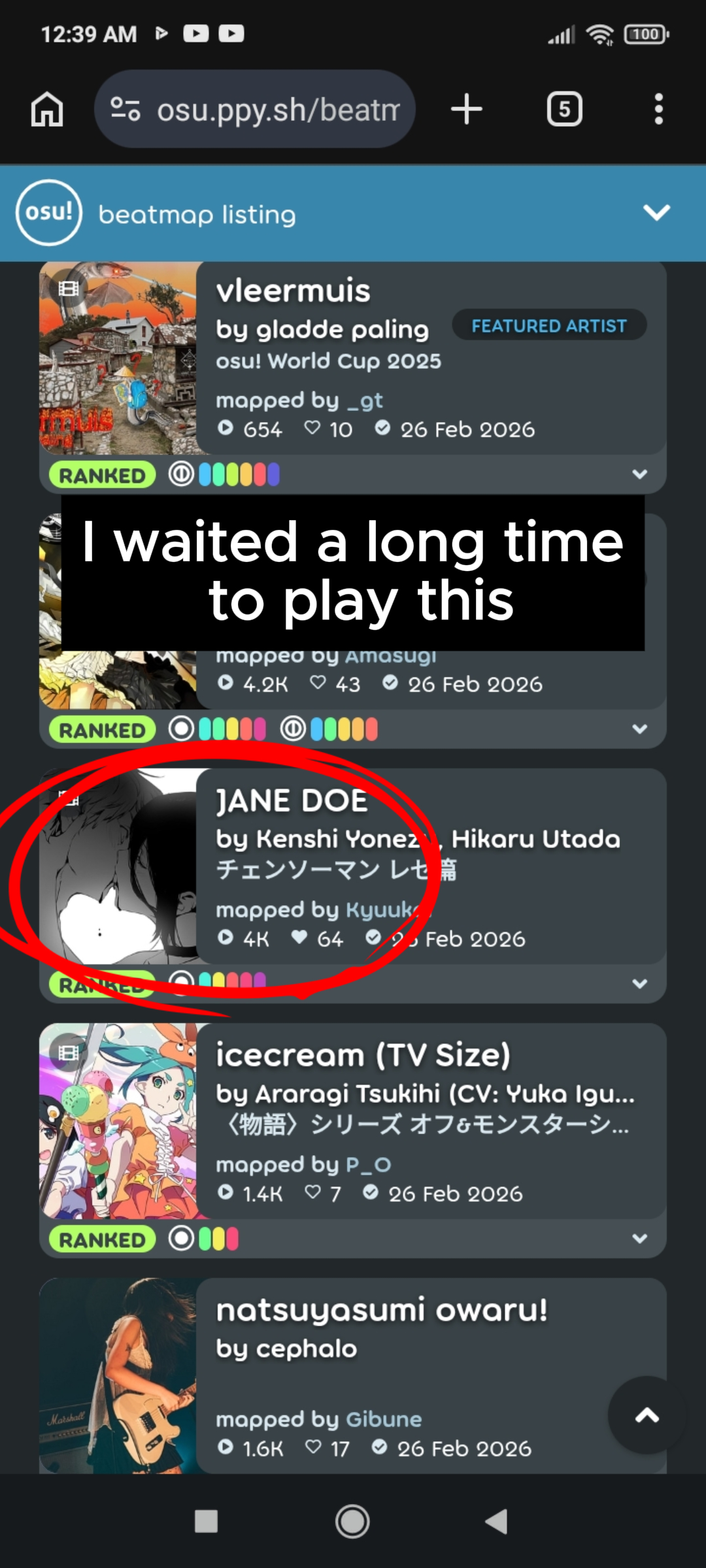
Task: Expand difficulties for icecream (TV Size)
Action: point(640,1239)
